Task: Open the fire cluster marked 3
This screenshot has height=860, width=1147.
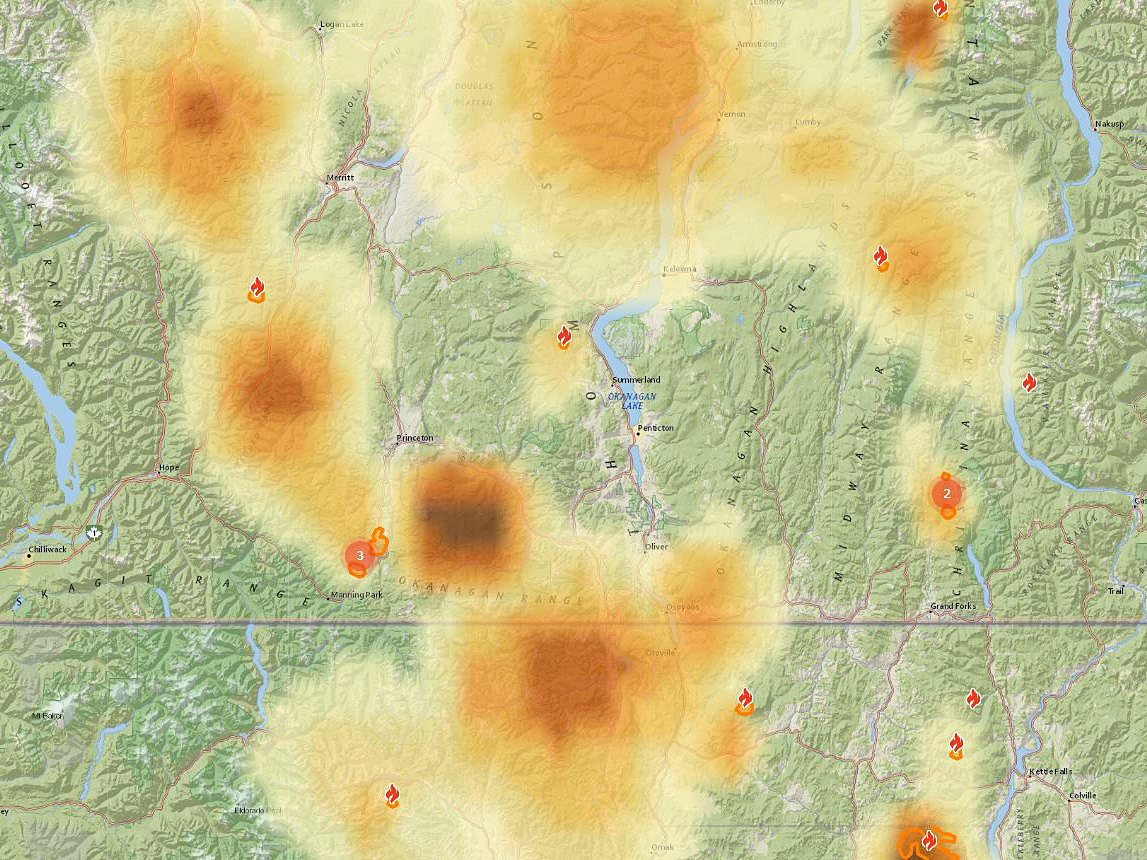Action: point(360,555)
